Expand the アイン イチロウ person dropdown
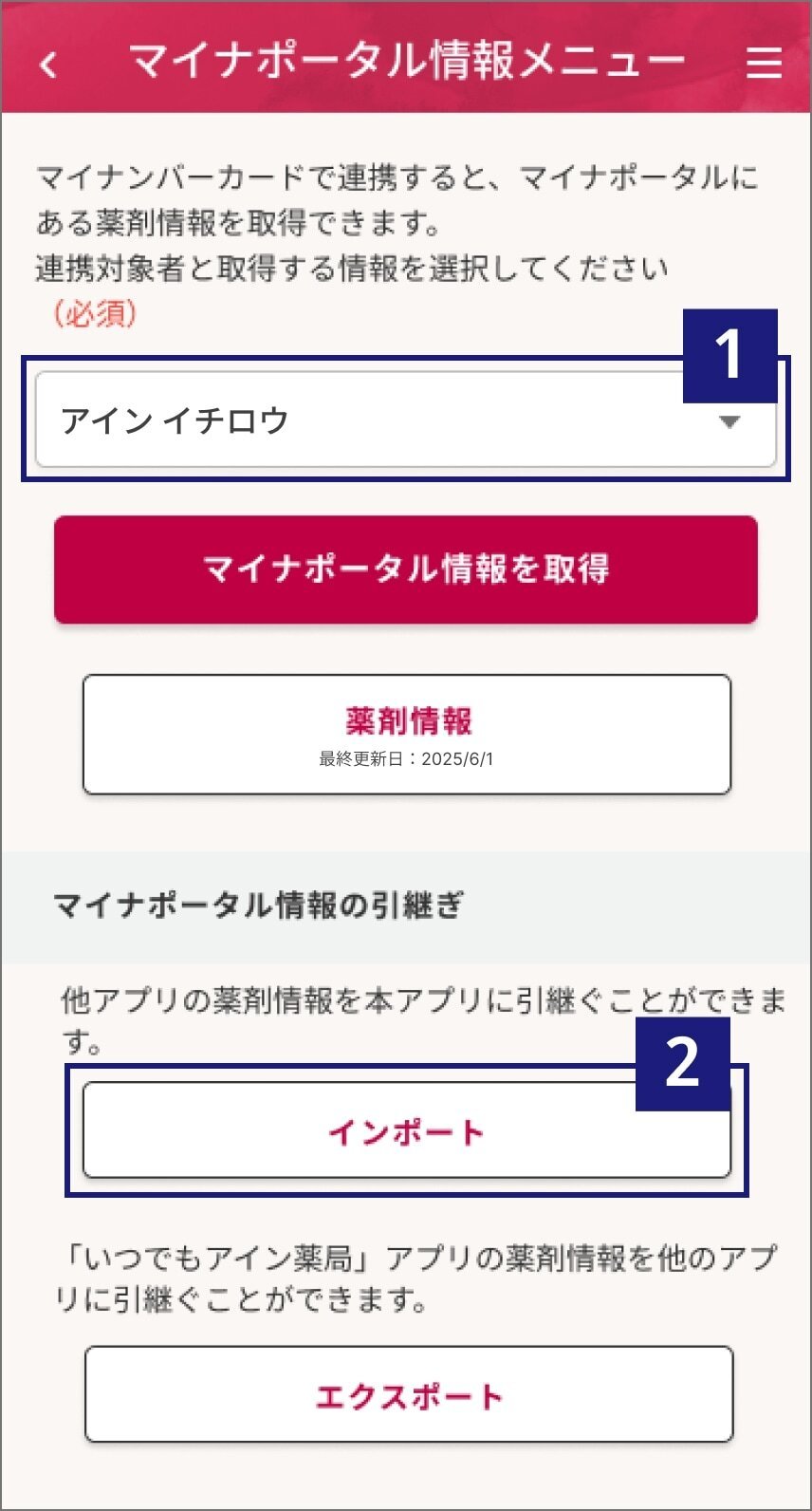This screenshot has width=812, height=1511. click(x=405, y=420)
